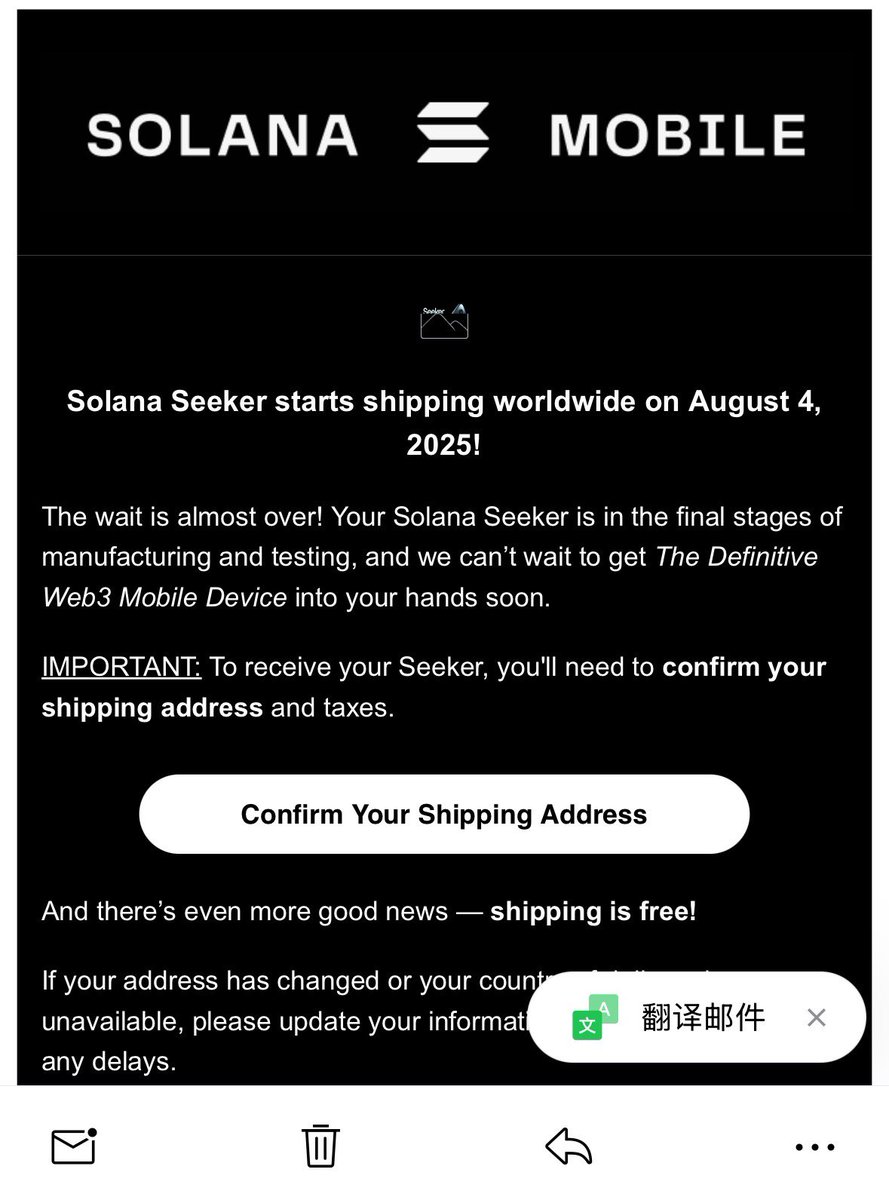
Task: Dismiss the translate email popup
Action: (816, 1018)
